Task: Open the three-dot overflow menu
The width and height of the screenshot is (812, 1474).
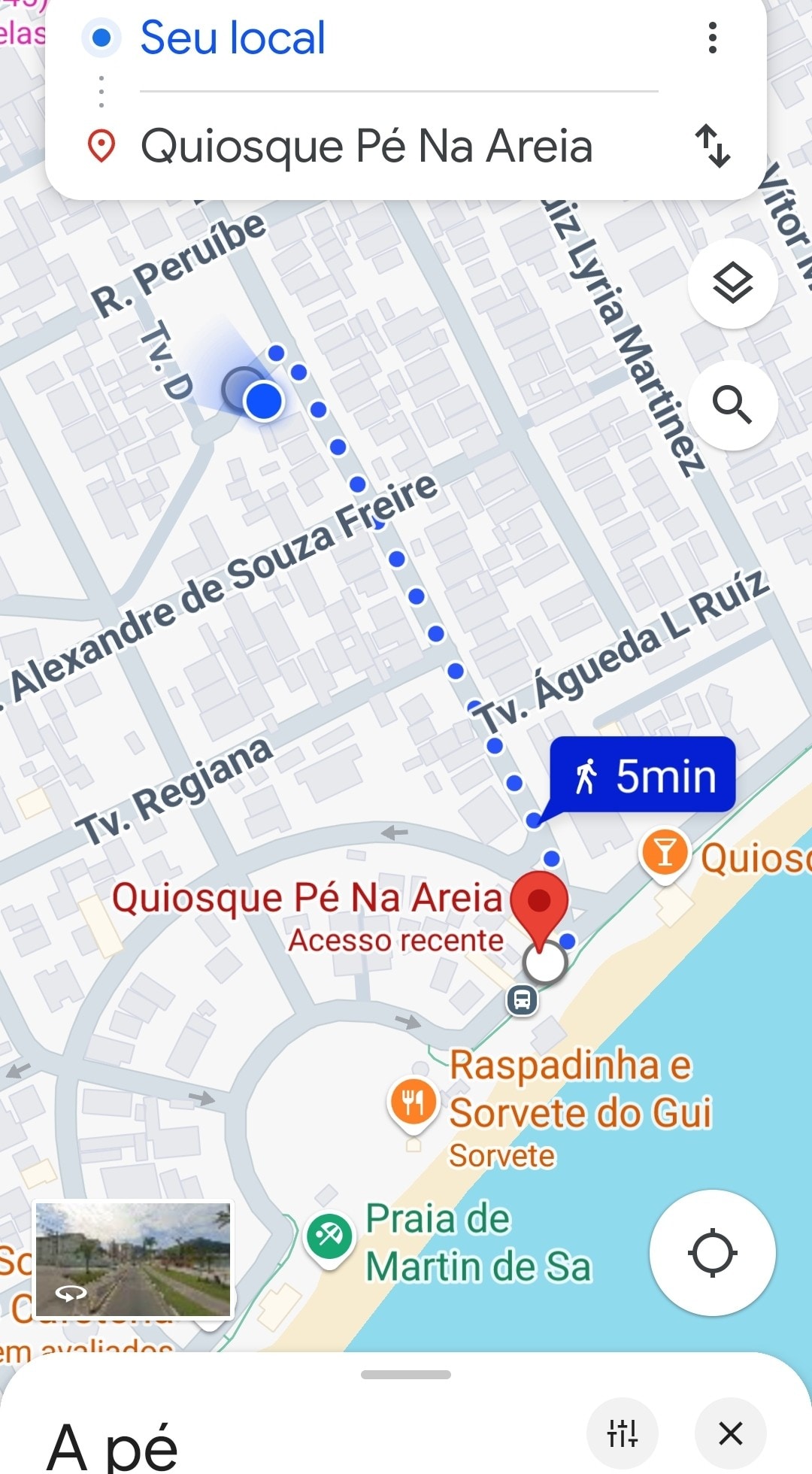Action: 712,38
